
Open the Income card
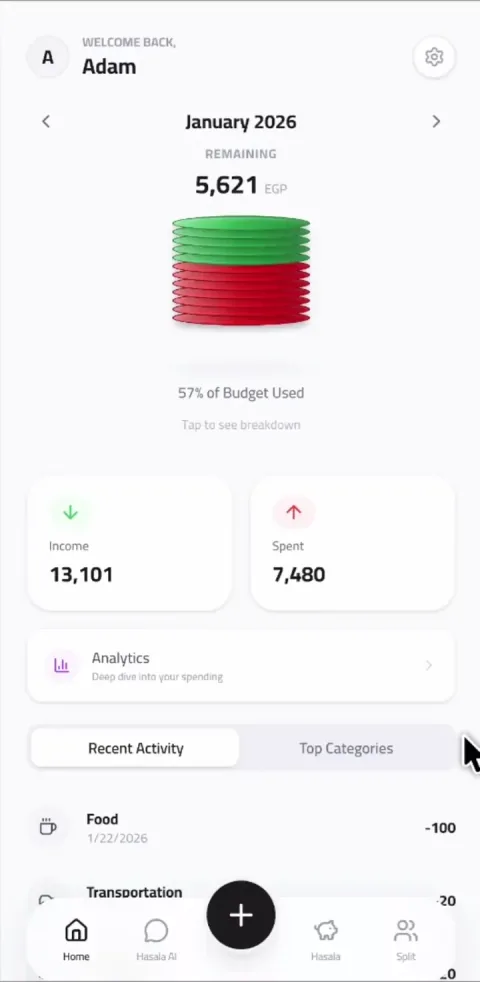(130, 543)
